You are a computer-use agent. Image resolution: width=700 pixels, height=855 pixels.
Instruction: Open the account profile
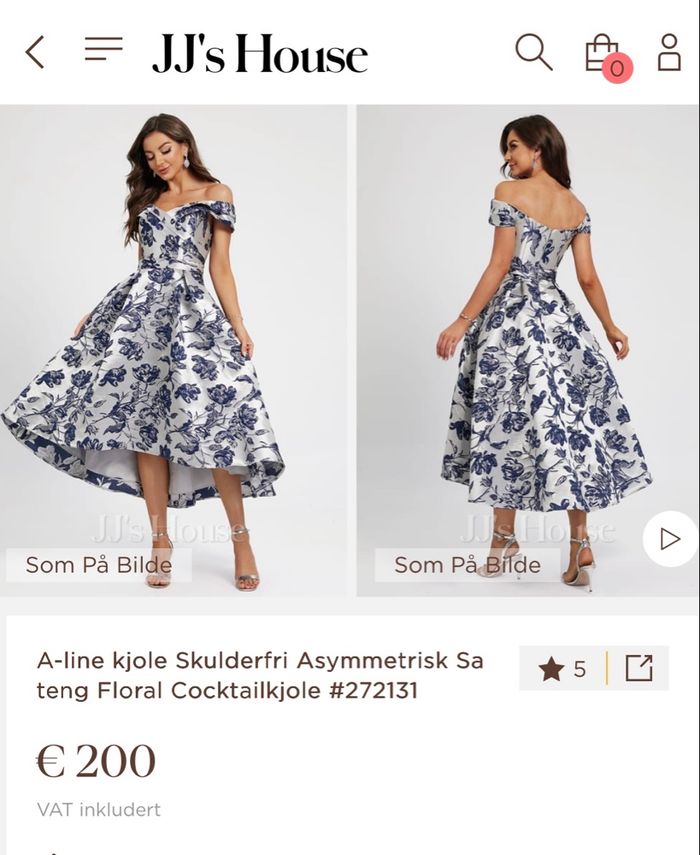pos(669,52)
